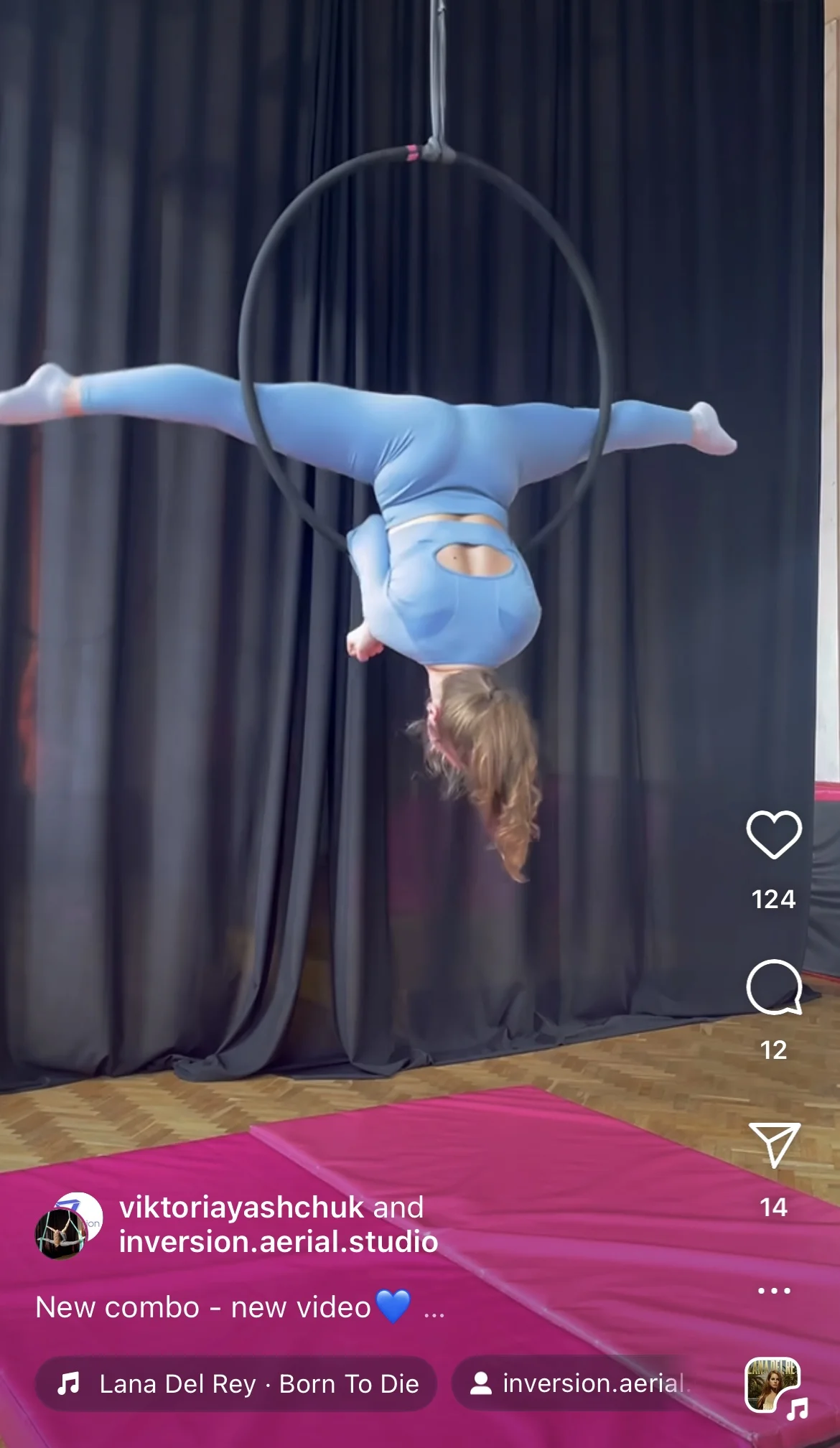
Task: Tap the collaborators' profile picture
Action: (x=68, y=1226)
